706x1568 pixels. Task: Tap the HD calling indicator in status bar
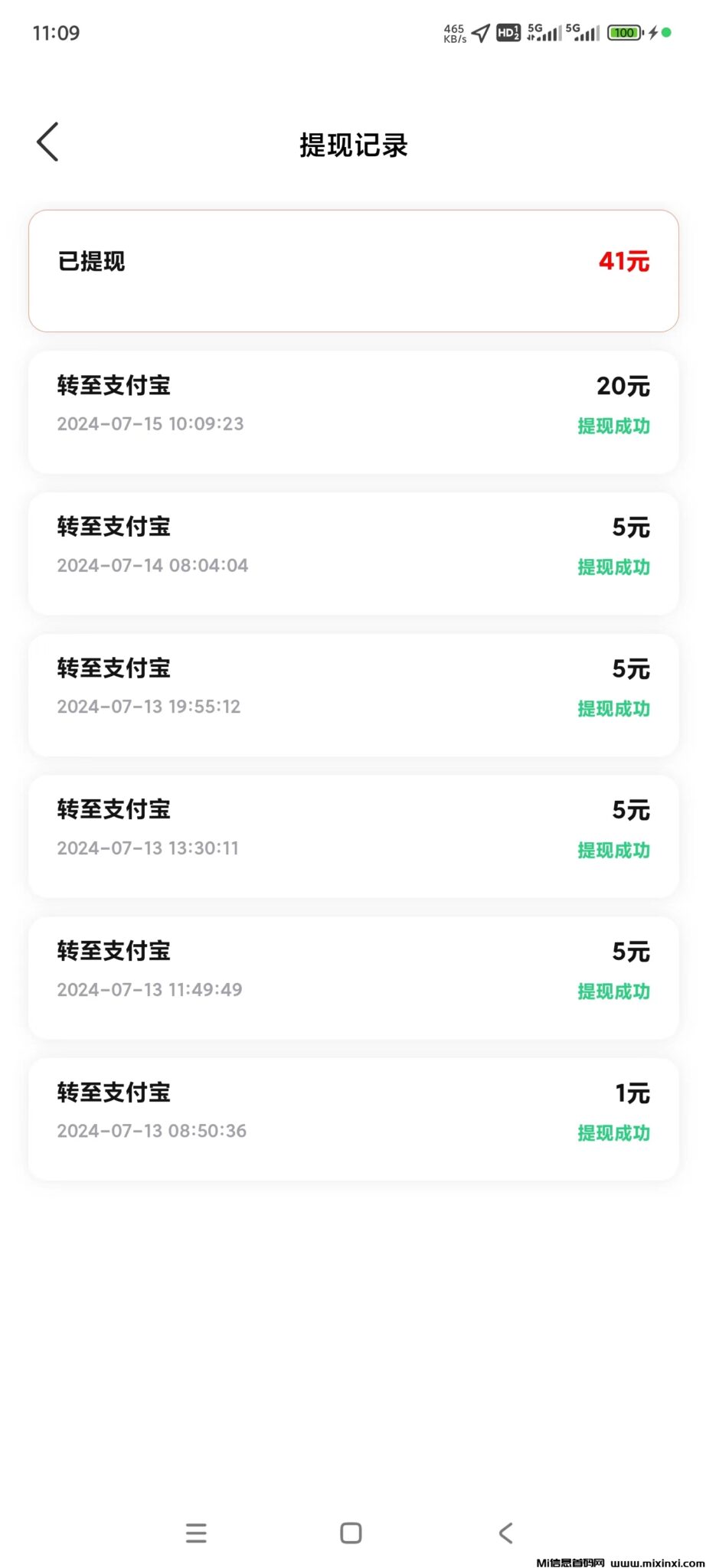click(x=507, y=32)
